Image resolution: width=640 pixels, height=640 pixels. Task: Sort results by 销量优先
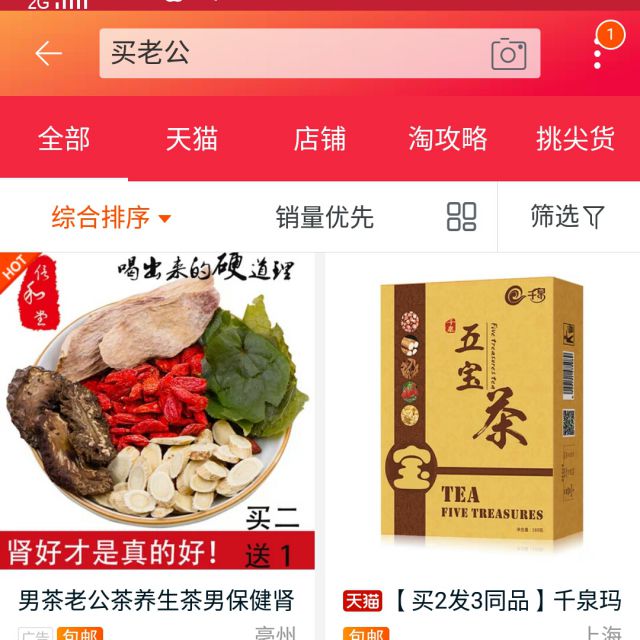[324, 217]
